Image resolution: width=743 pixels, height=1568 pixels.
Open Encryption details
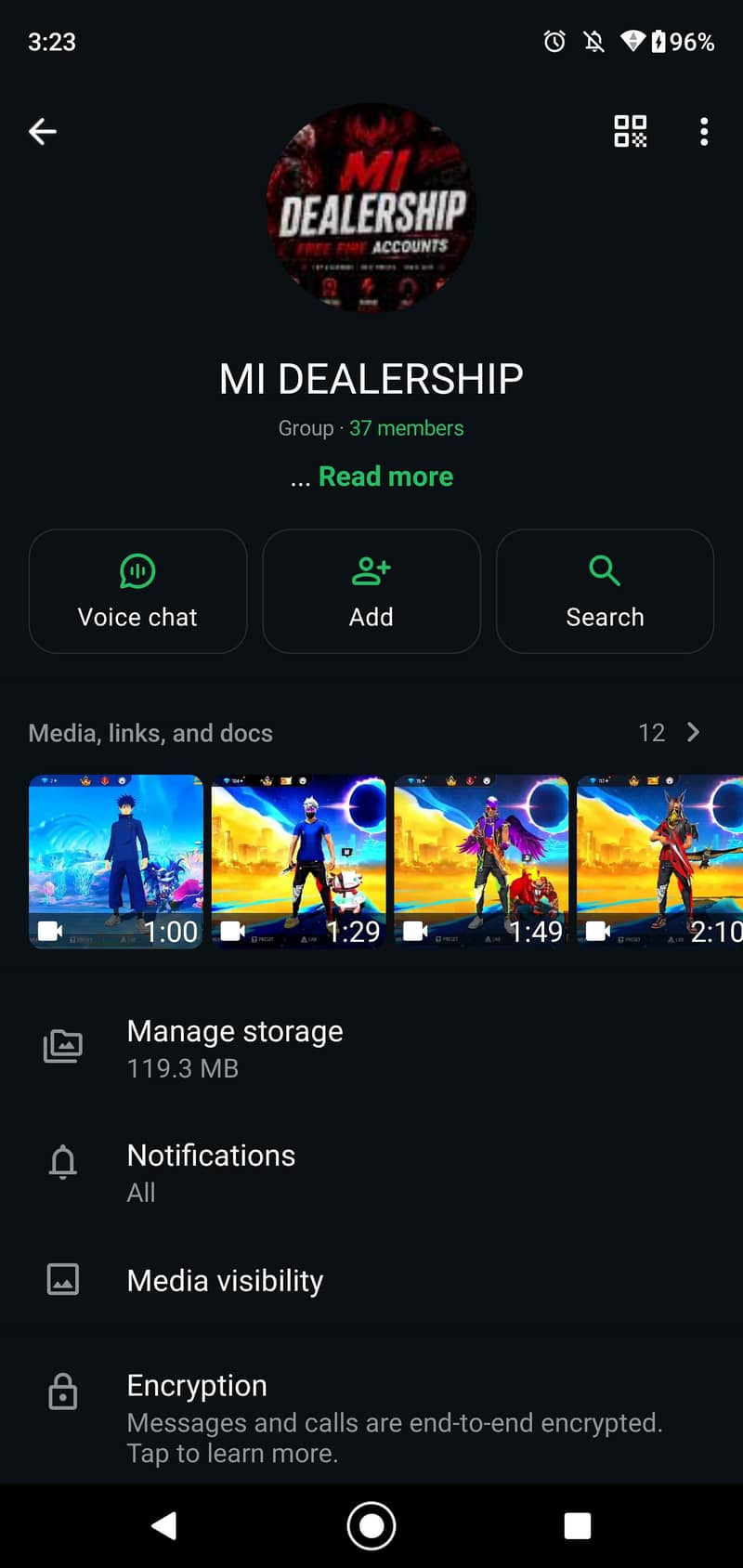coord(371,1418)
